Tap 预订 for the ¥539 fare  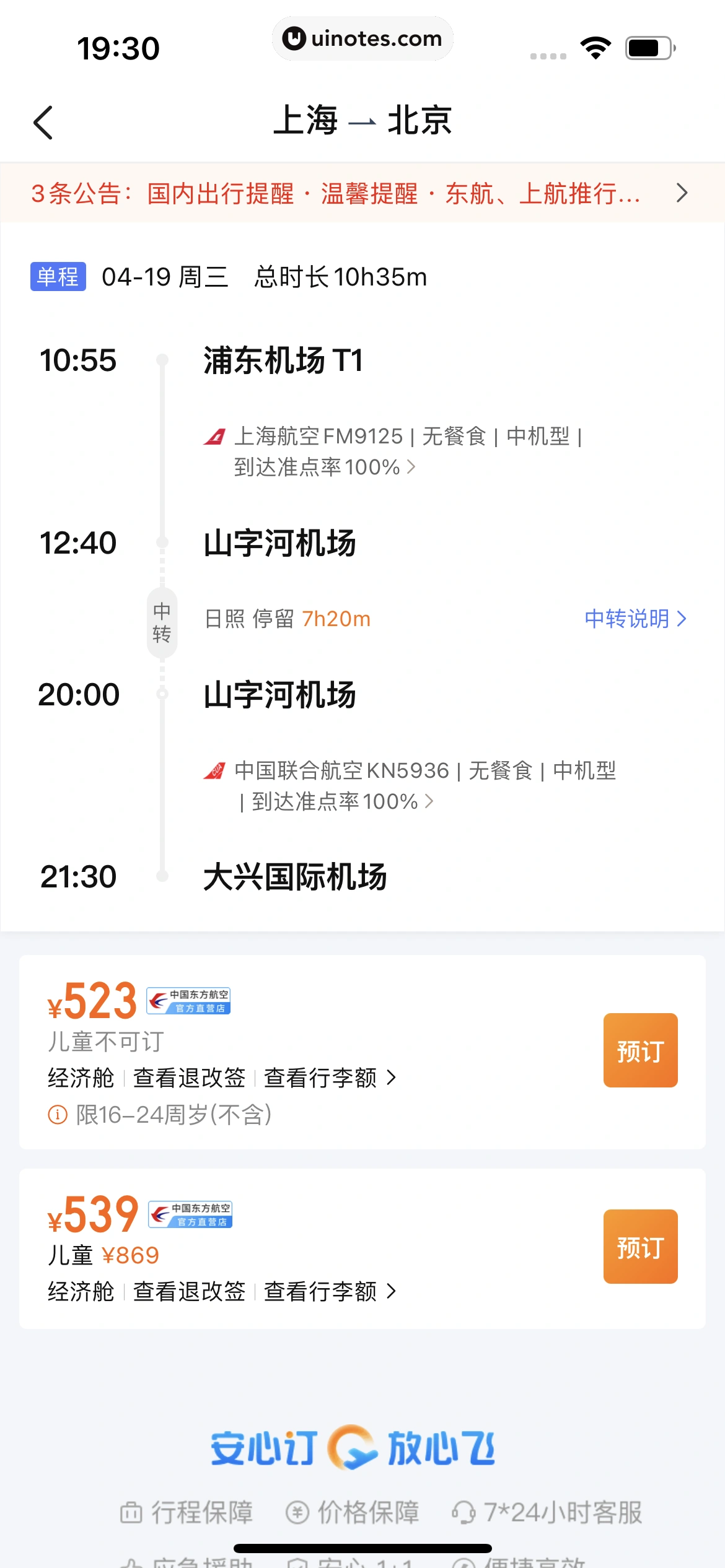pos(640,1247)
